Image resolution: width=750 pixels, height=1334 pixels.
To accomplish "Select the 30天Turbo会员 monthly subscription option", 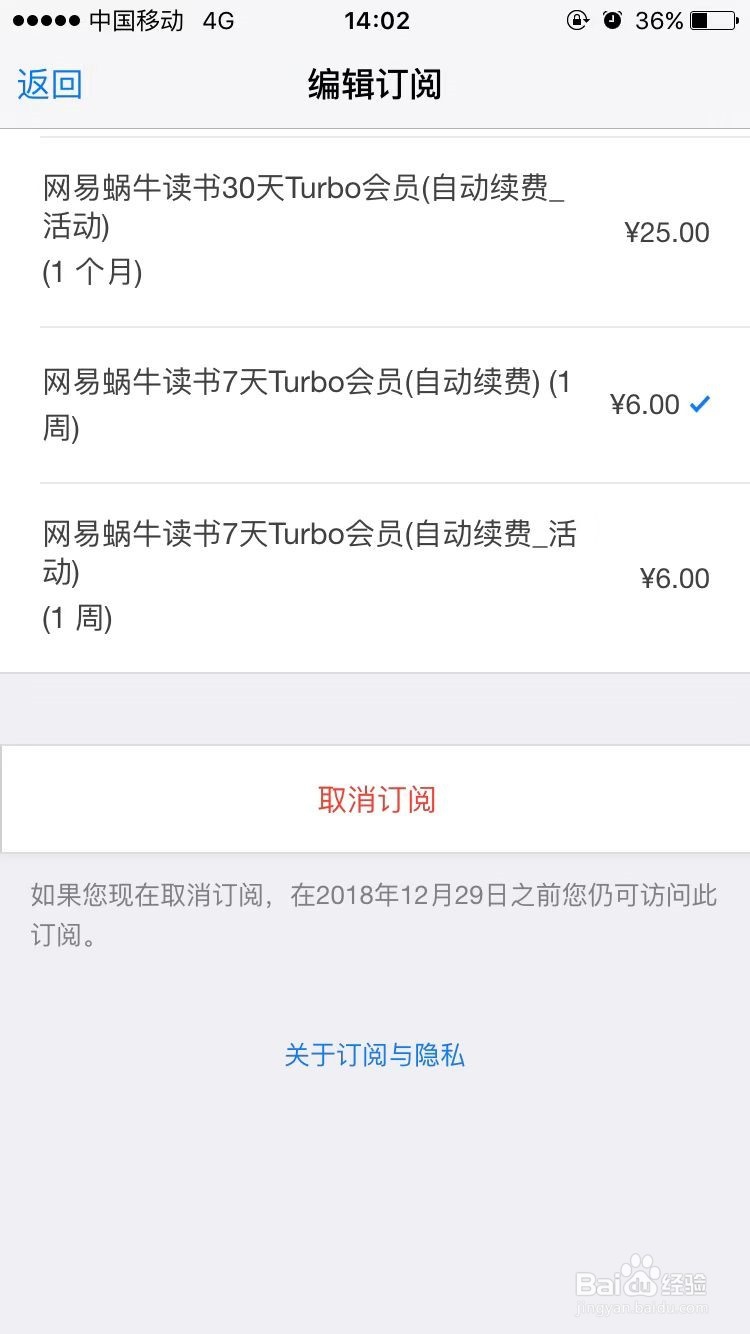I will [x=300, y=228].
